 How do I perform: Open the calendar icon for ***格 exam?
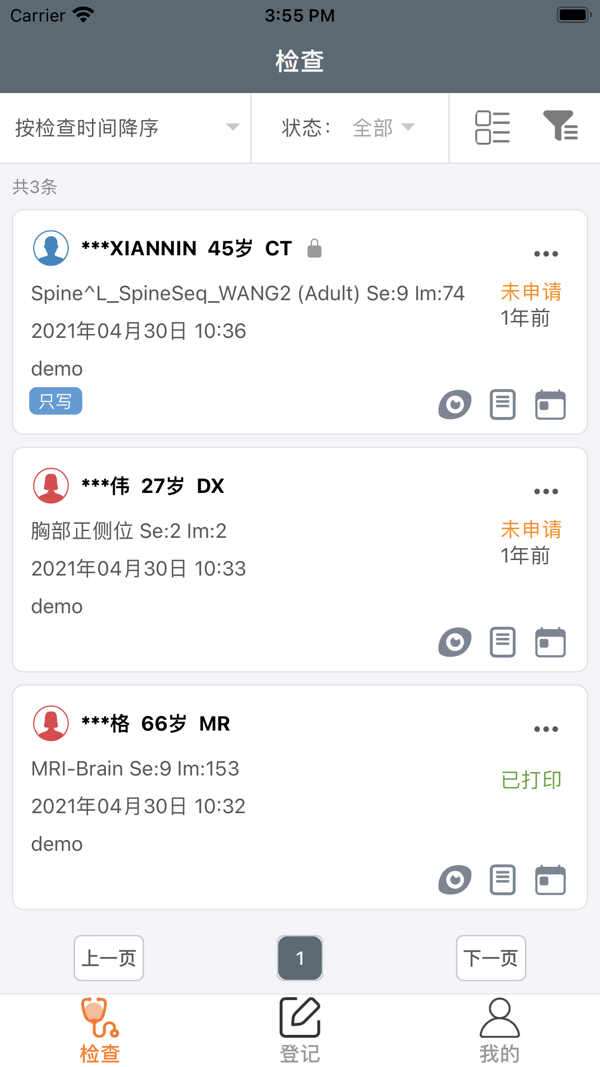click(x=550, y=880)
